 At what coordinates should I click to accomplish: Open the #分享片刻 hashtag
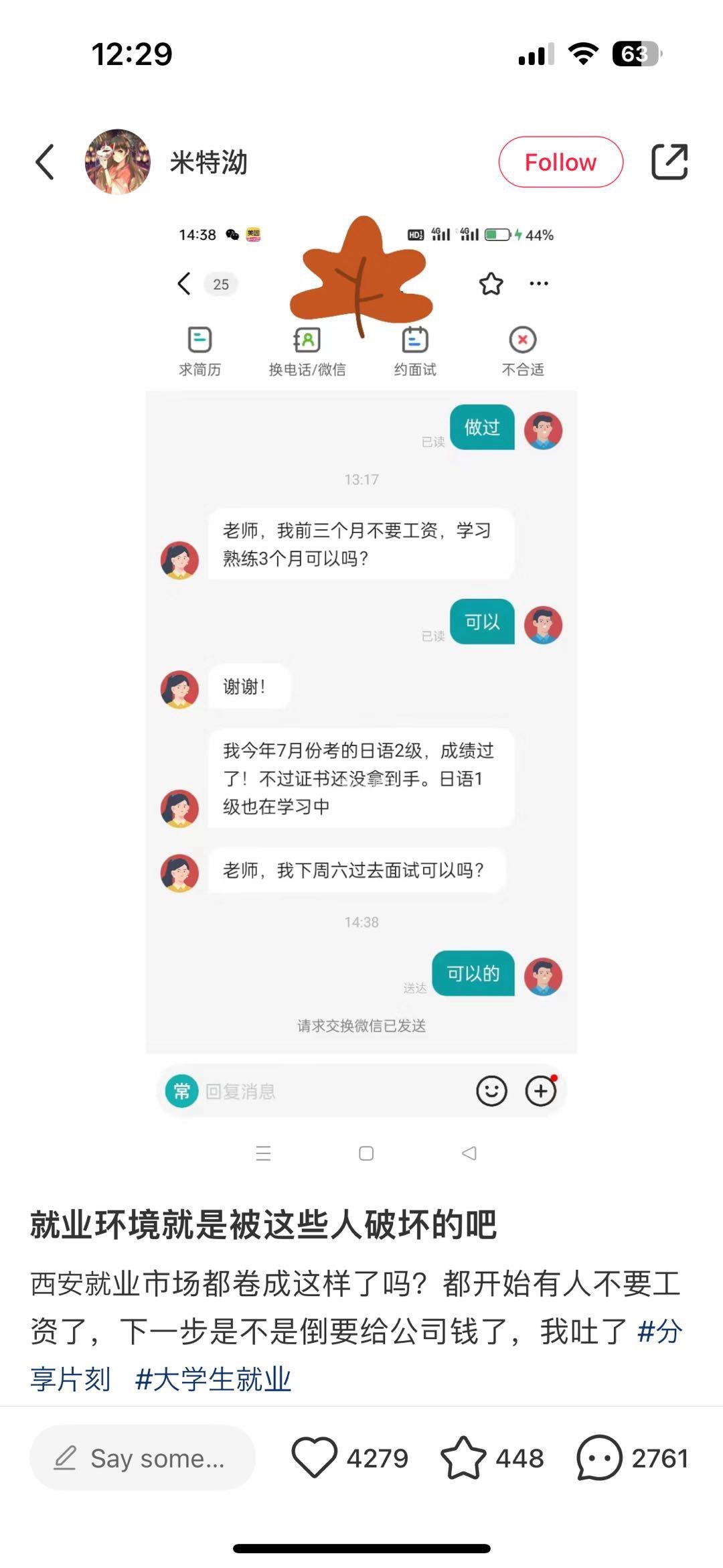[x=659, y=1332]
